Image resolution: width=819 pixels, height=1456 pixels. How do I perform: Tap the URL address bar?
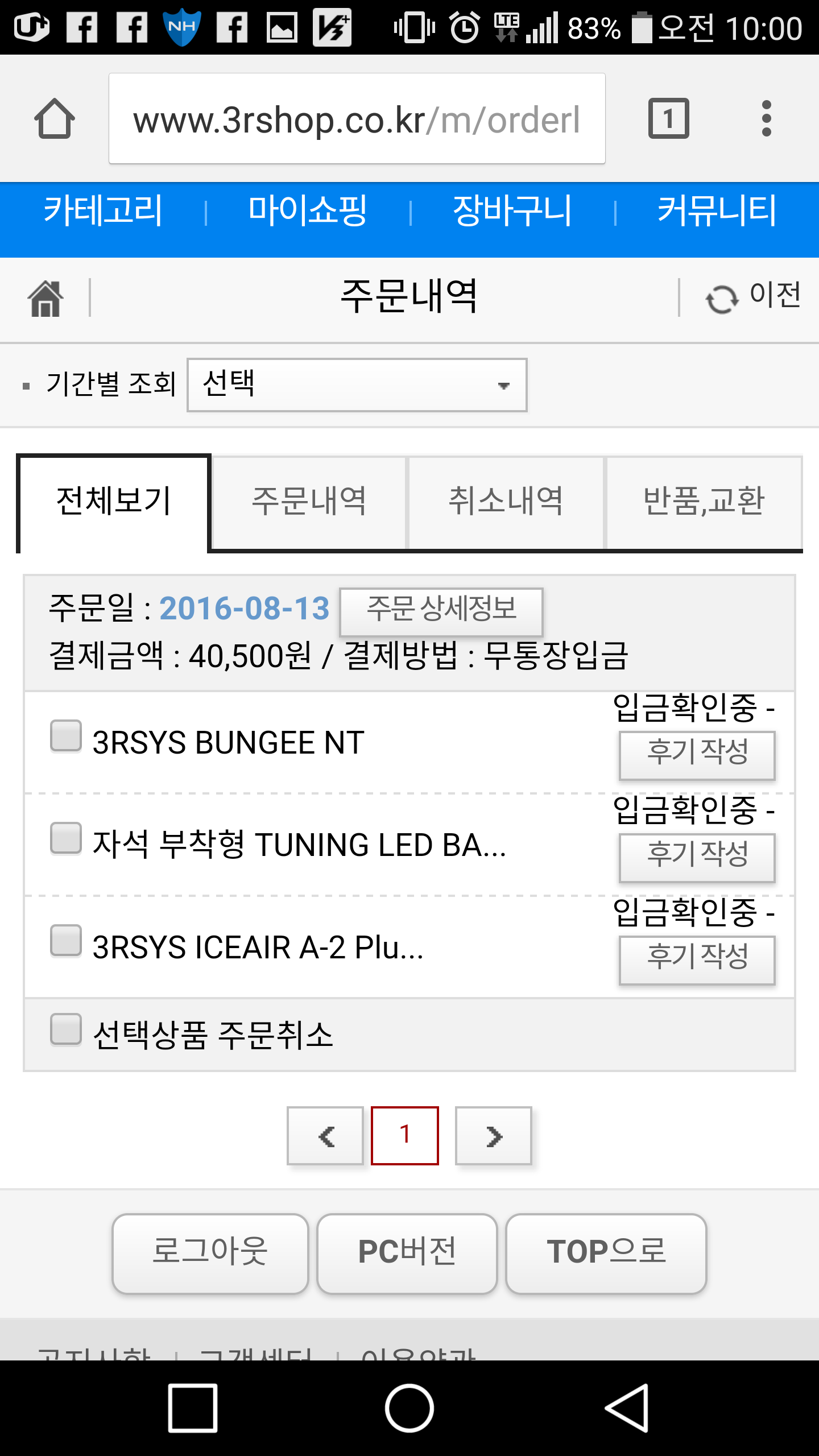pos(357,118)
